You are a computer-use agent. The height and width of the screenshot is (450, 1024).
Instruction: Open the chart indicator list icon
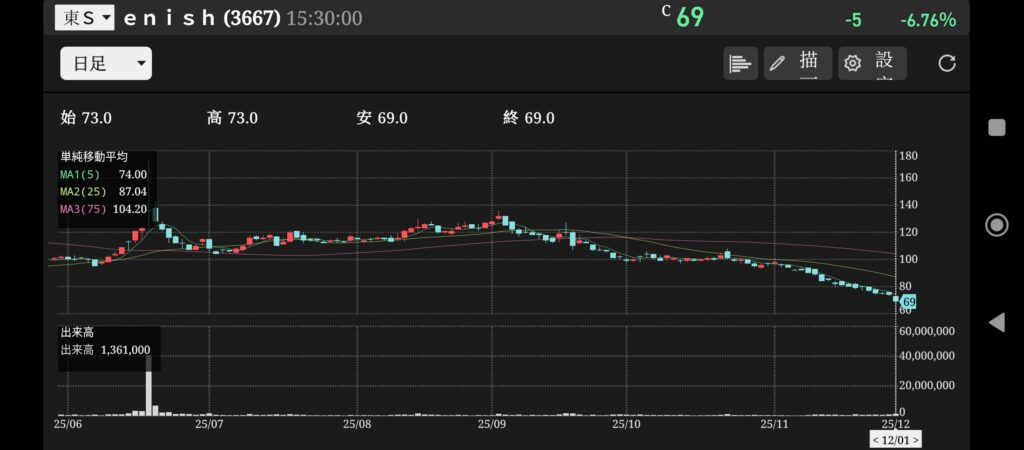click(x=740, y=63)
